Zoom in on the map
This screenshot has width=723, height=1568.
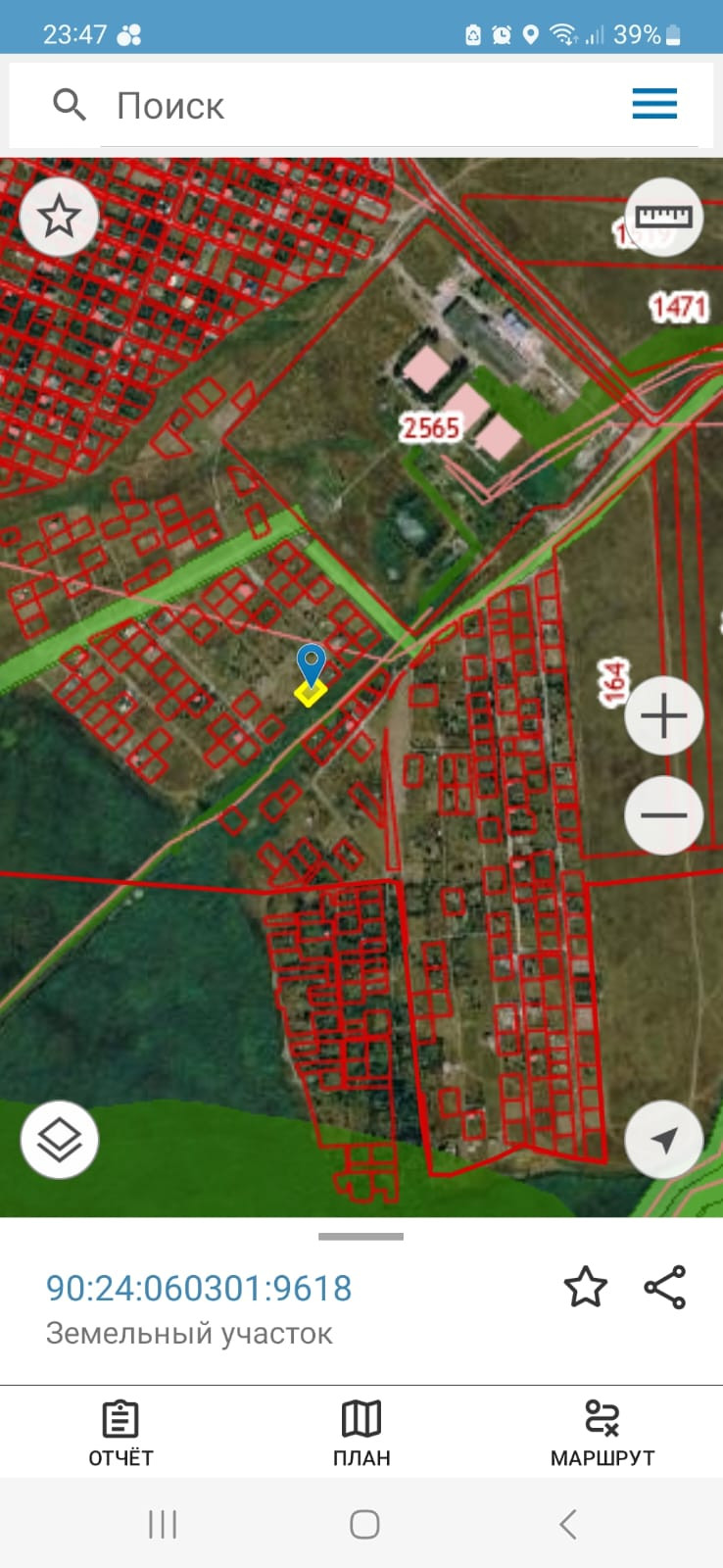point(663,716)
